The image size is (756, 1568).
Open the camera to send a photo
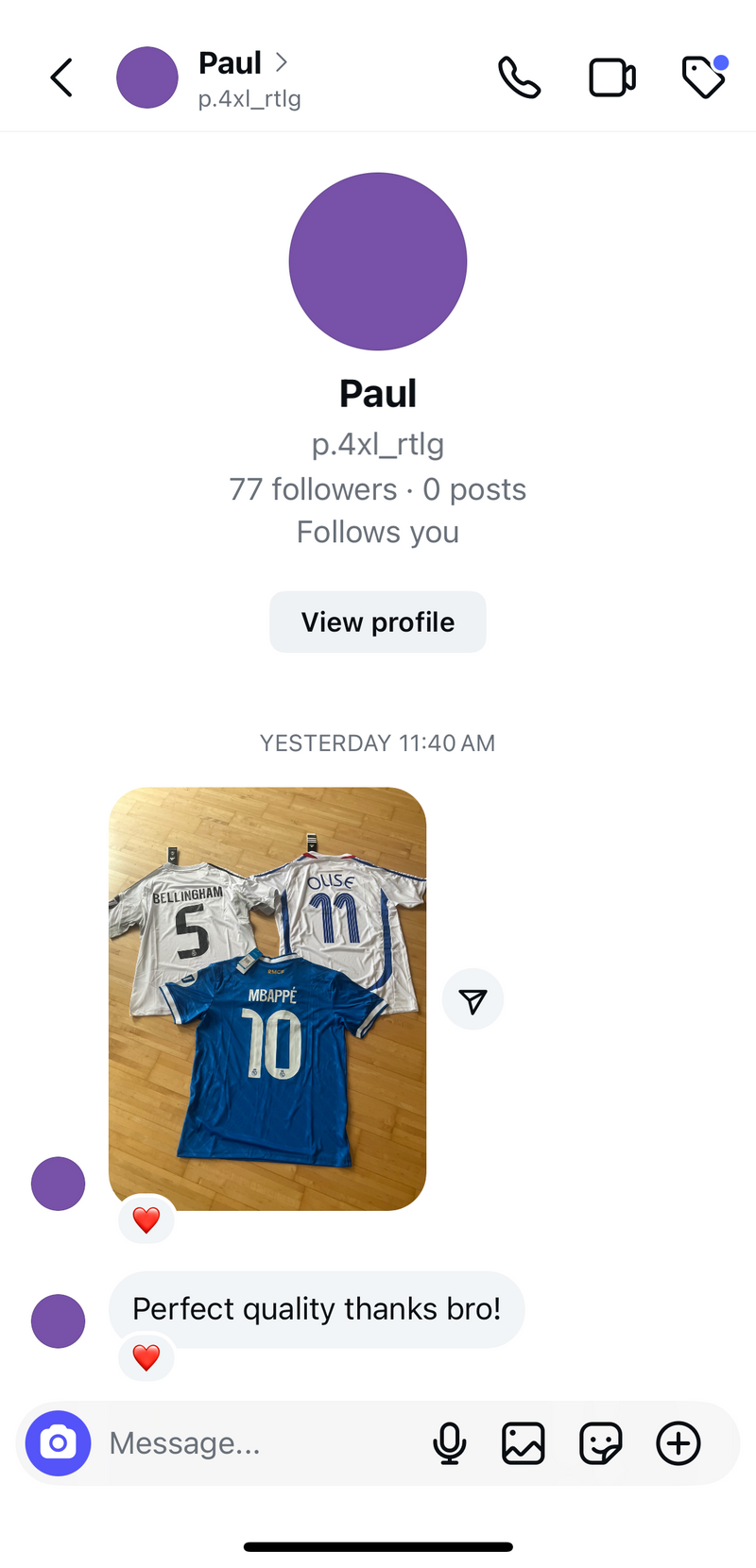coord(58,1443)
